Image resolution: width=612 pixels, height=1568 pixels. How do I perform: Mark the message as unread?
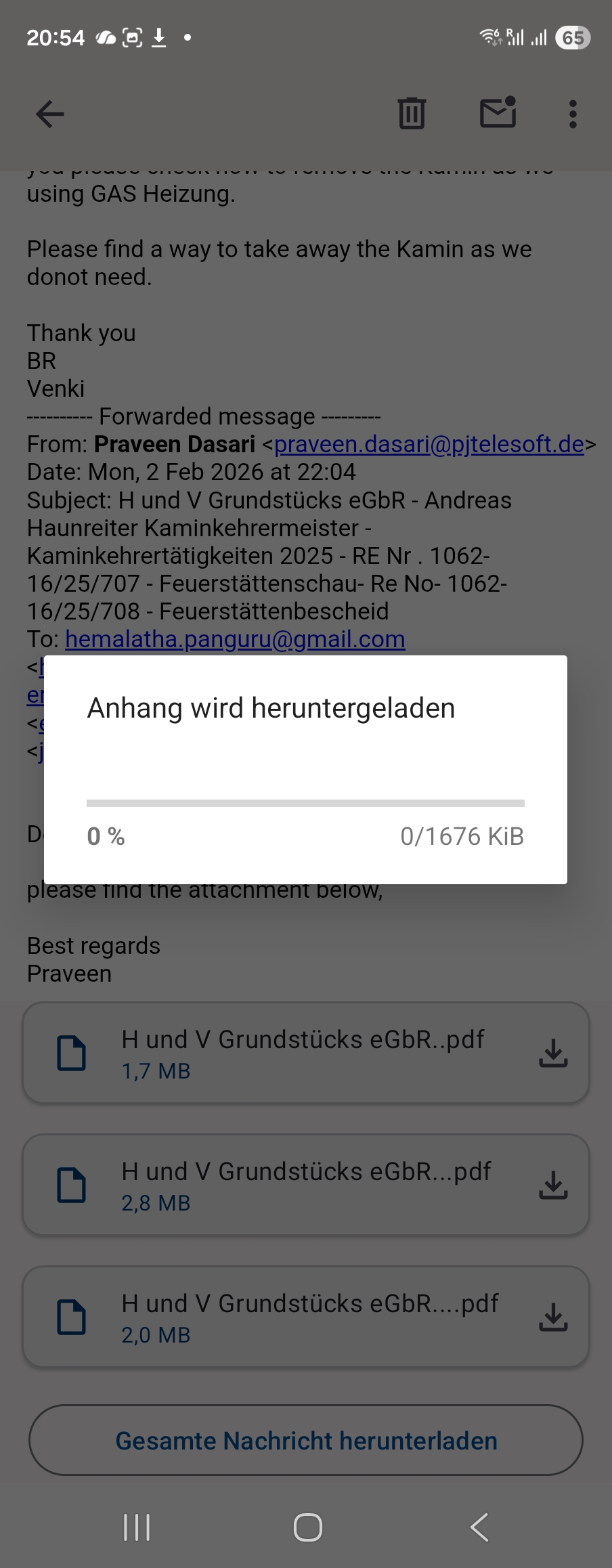point(498,114)
